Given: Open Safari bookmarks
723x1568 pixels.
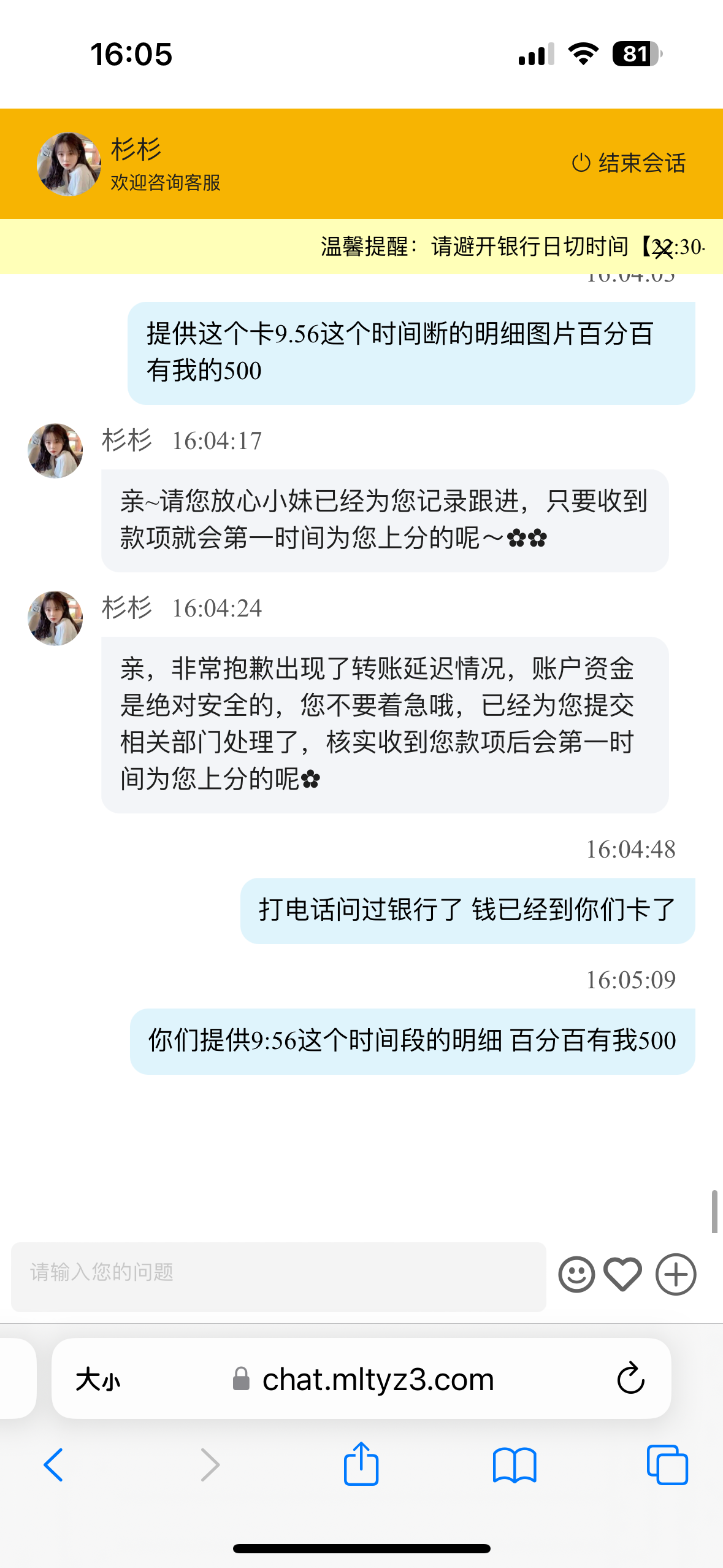Looking at the screenshot, I should [515, 1465].
